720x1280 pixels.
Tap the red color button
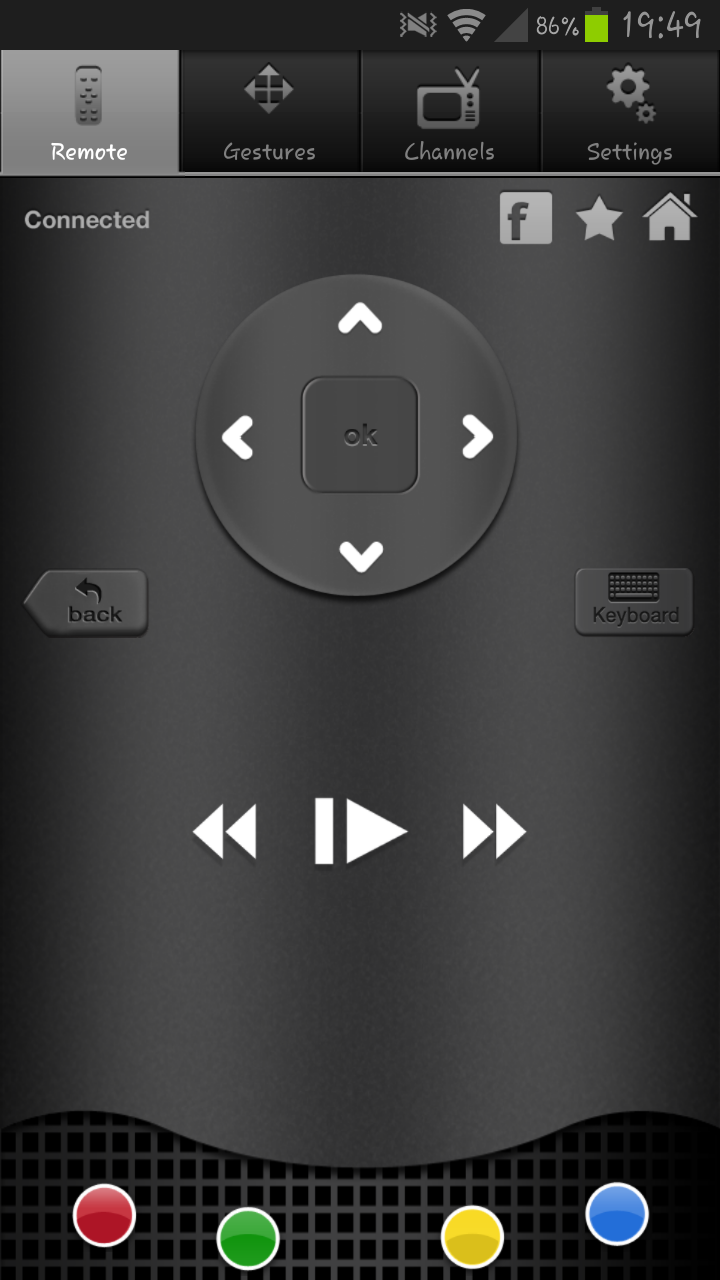(104, 1215)
